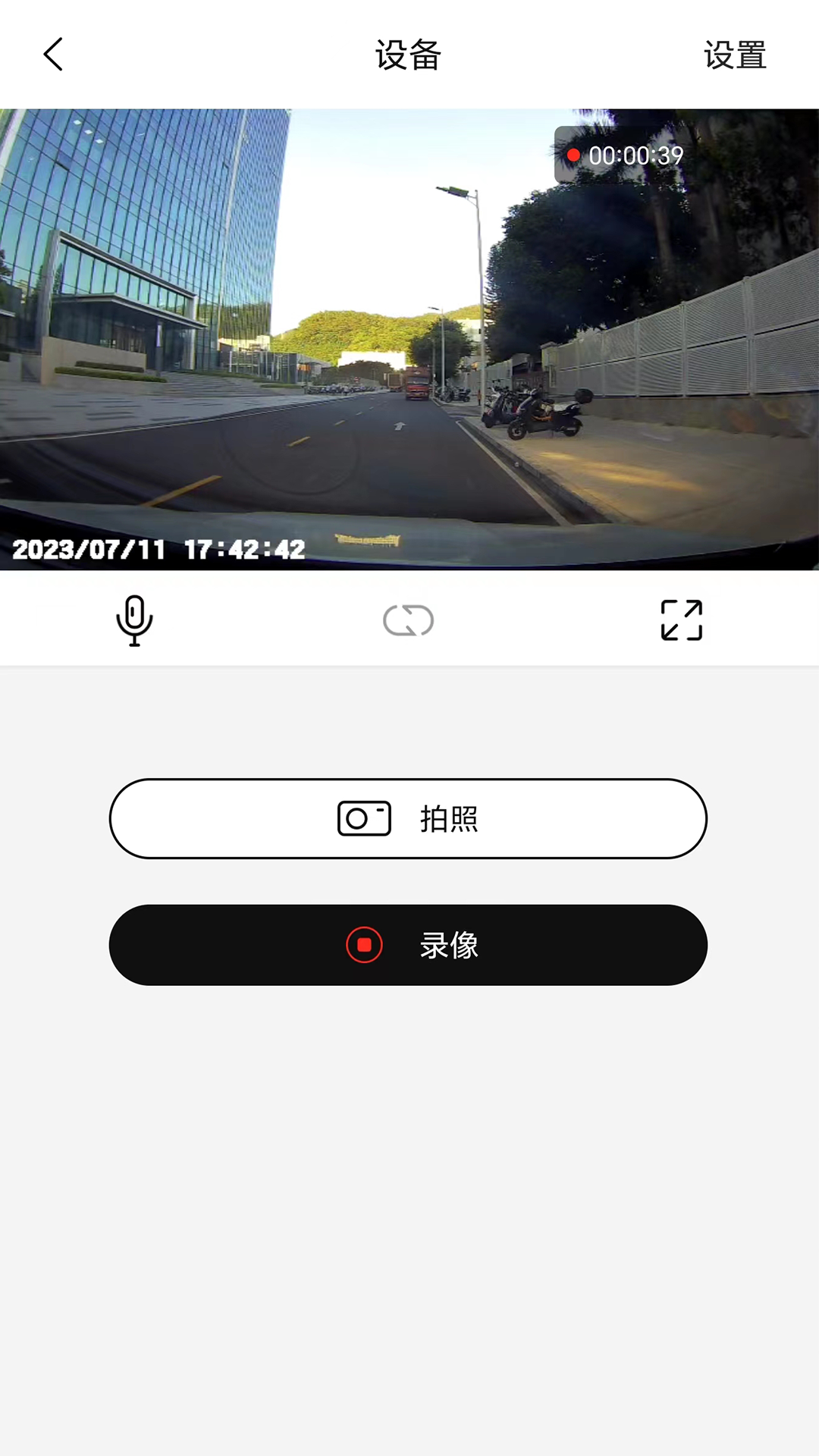The image size is (819, 1456).
Task: Tap the back arrow to leave 设备 page
Action: (53, 53)
